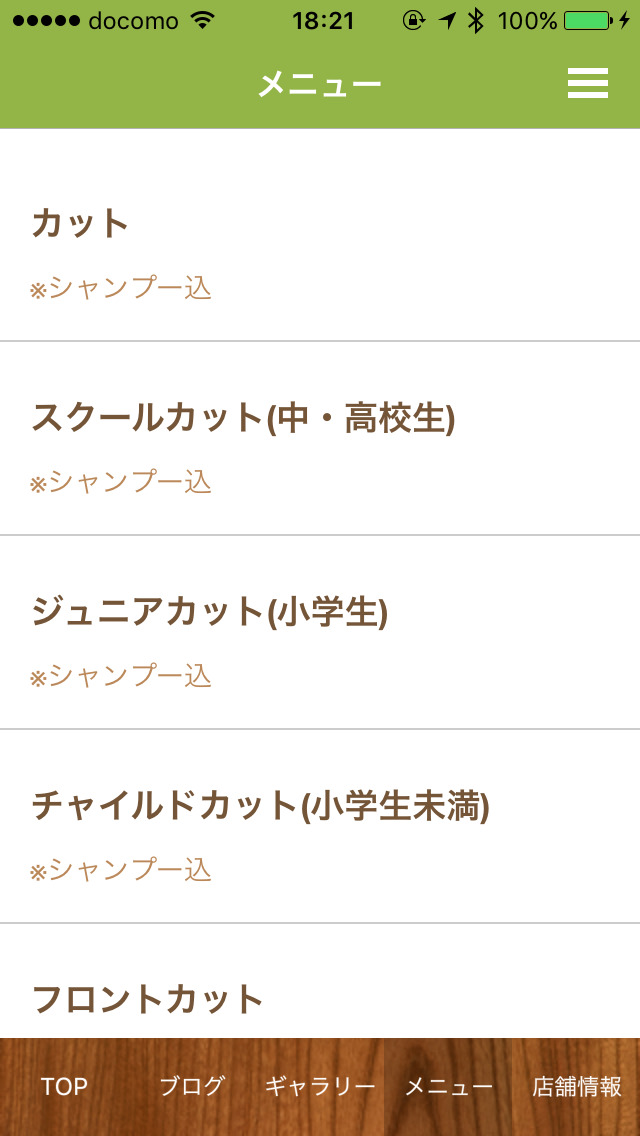Open the hamburger menu

point(588,83)
